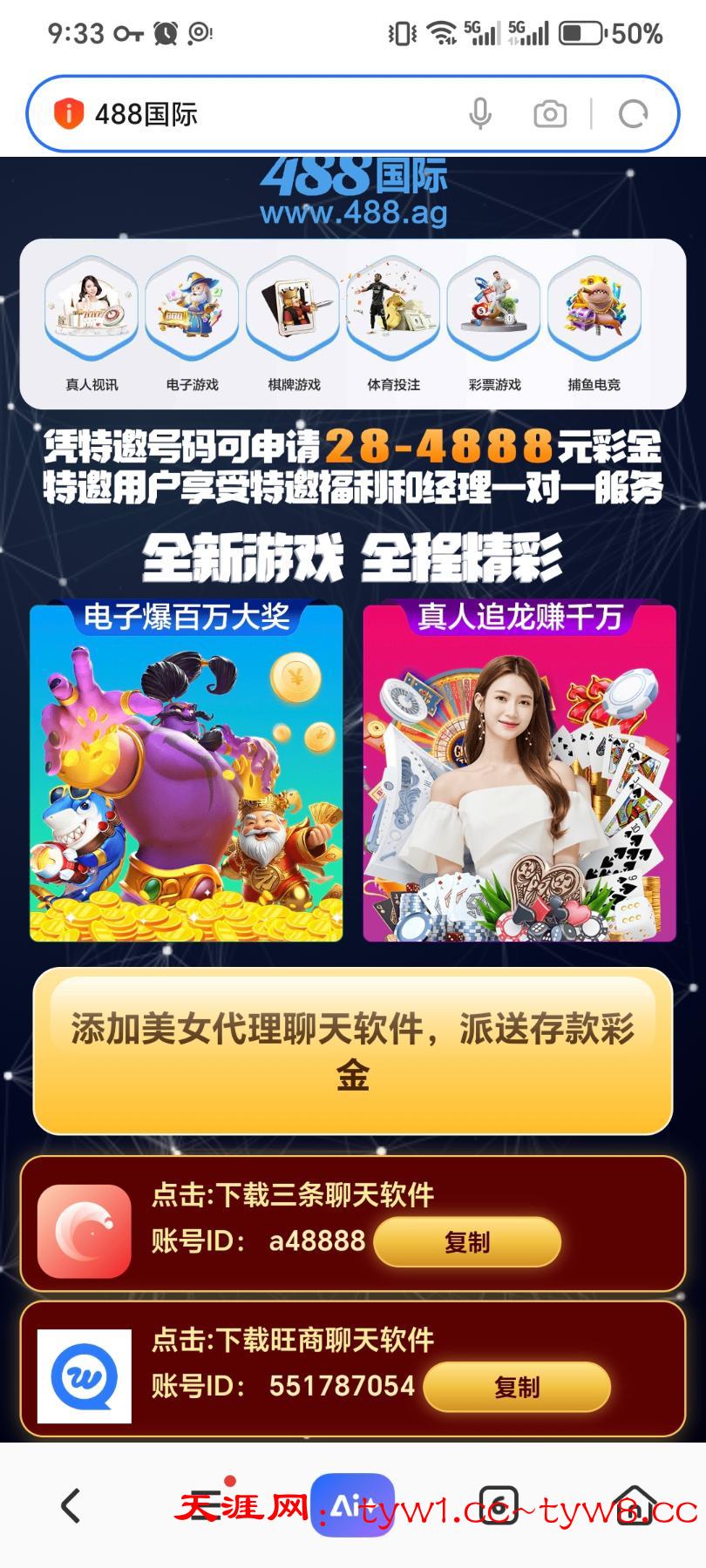Start voice search with the microphone icon

click(479, 114)
